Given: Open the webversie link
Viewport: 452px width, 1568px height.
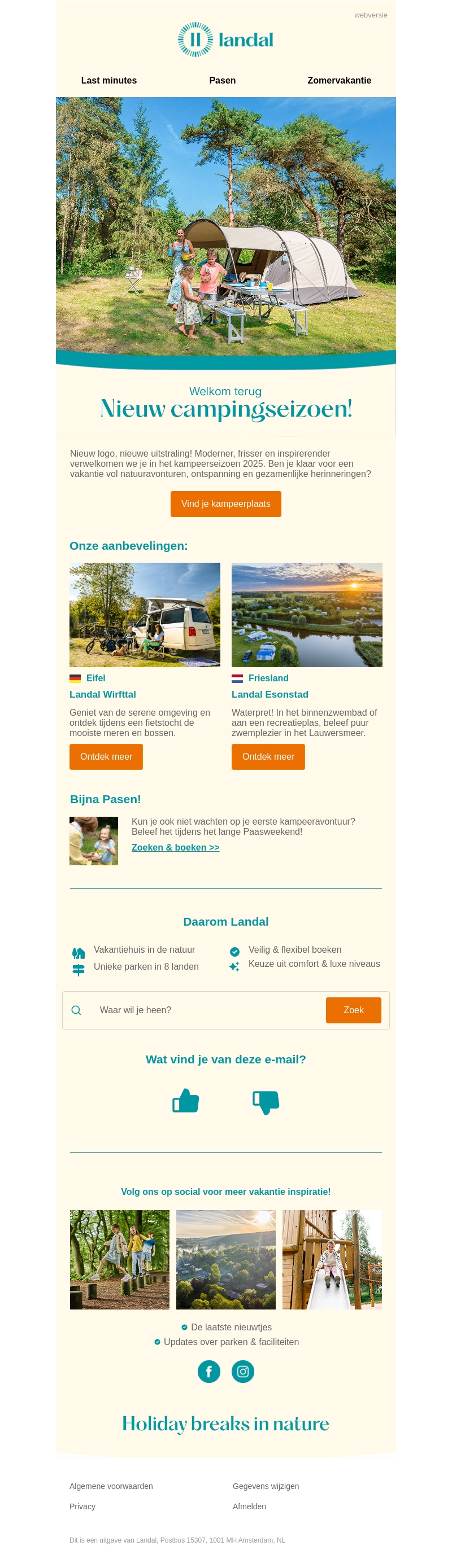Looking at the screenshot, I should pos(371,15).
